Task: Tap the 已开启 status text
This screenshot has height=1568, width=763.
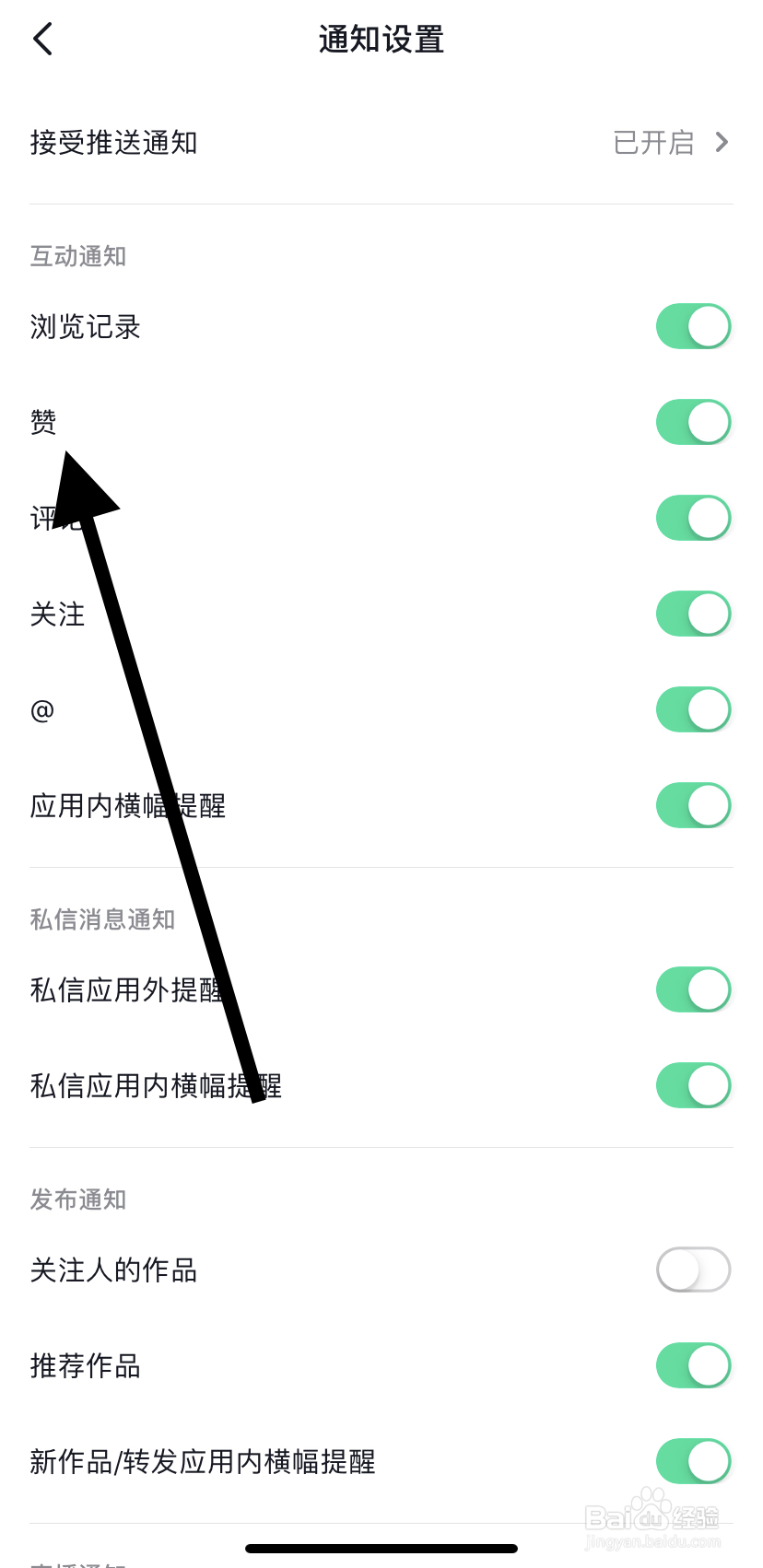Action: coord(653,143)
